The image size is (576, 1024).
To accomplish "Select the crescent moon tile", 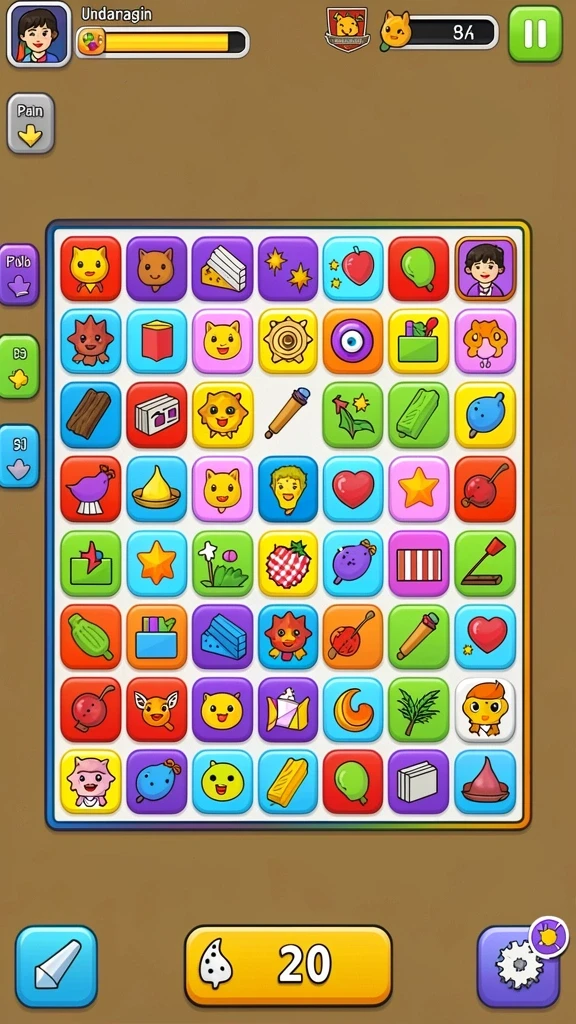I will pos(353,709).
